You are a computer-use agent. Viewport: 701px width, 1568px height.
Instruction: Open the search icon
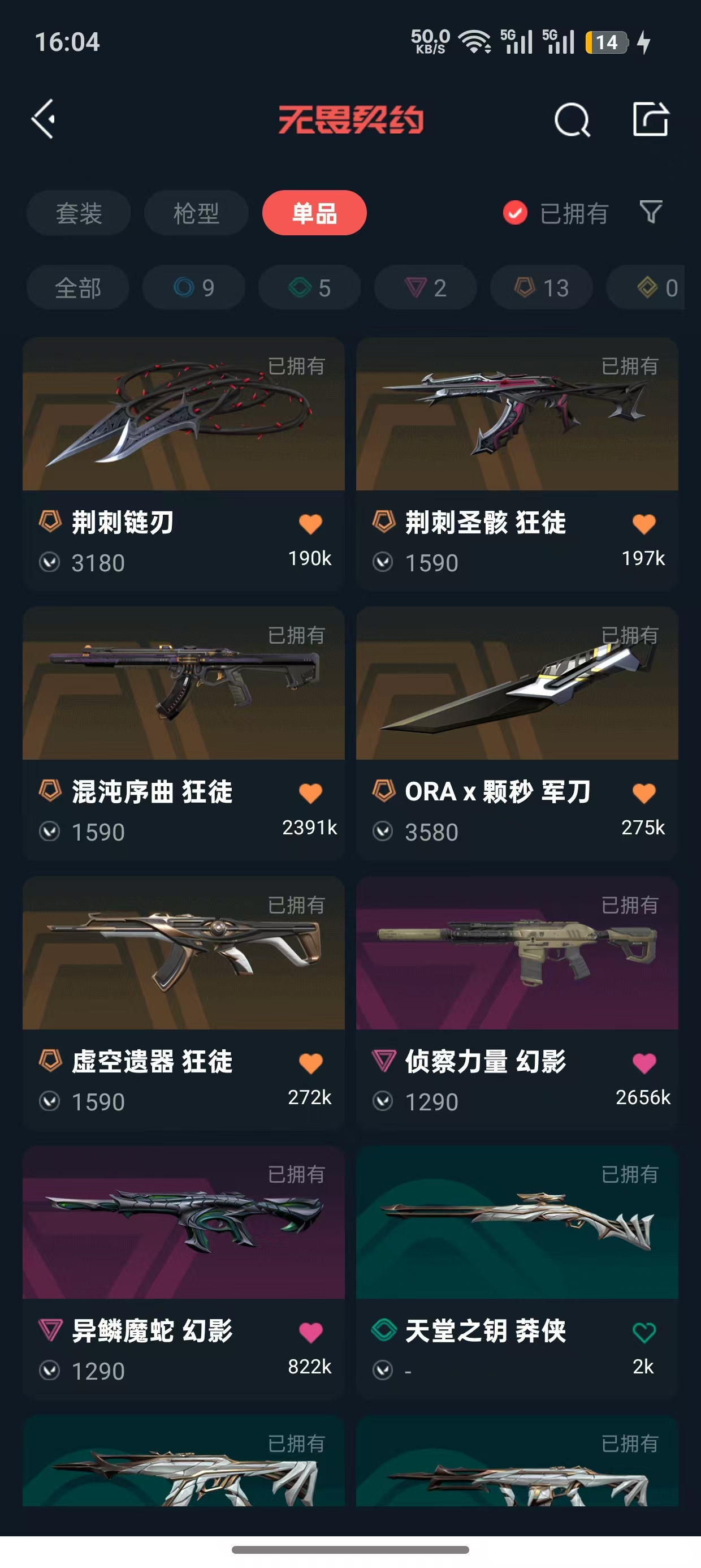coord(572,119)
